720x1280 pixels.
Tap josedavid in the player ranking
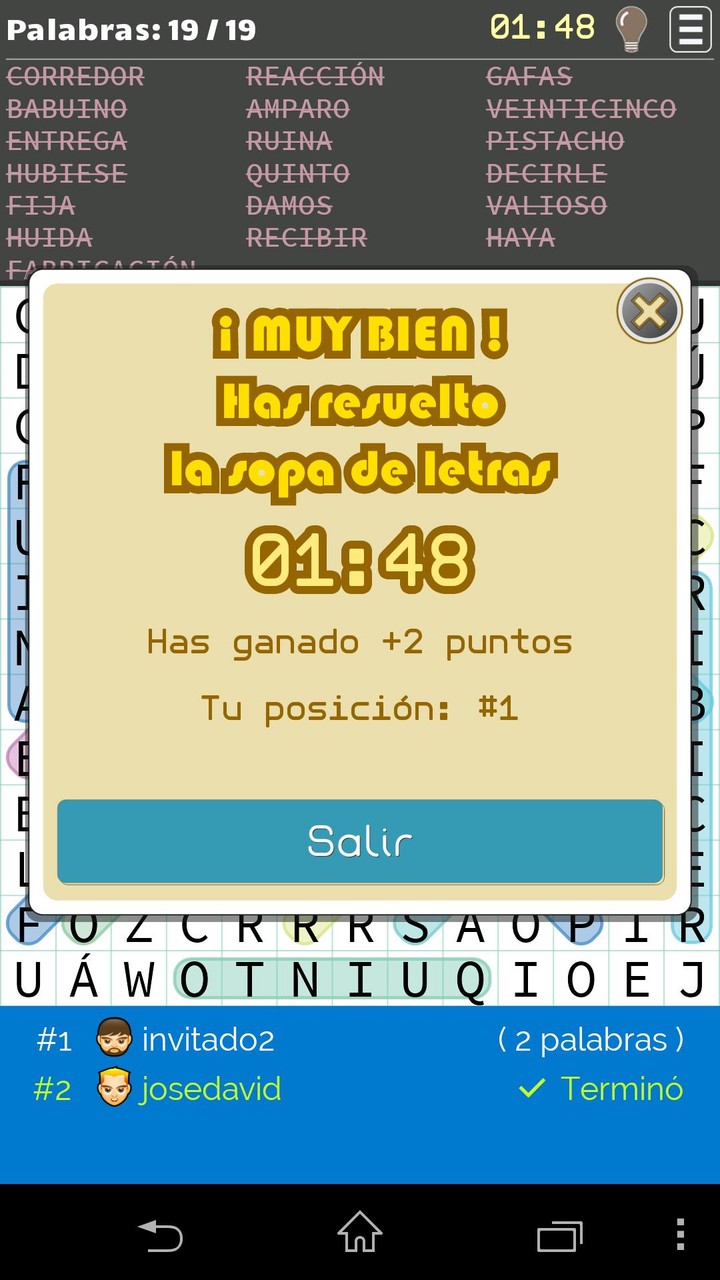click(x=210, y=1090)
